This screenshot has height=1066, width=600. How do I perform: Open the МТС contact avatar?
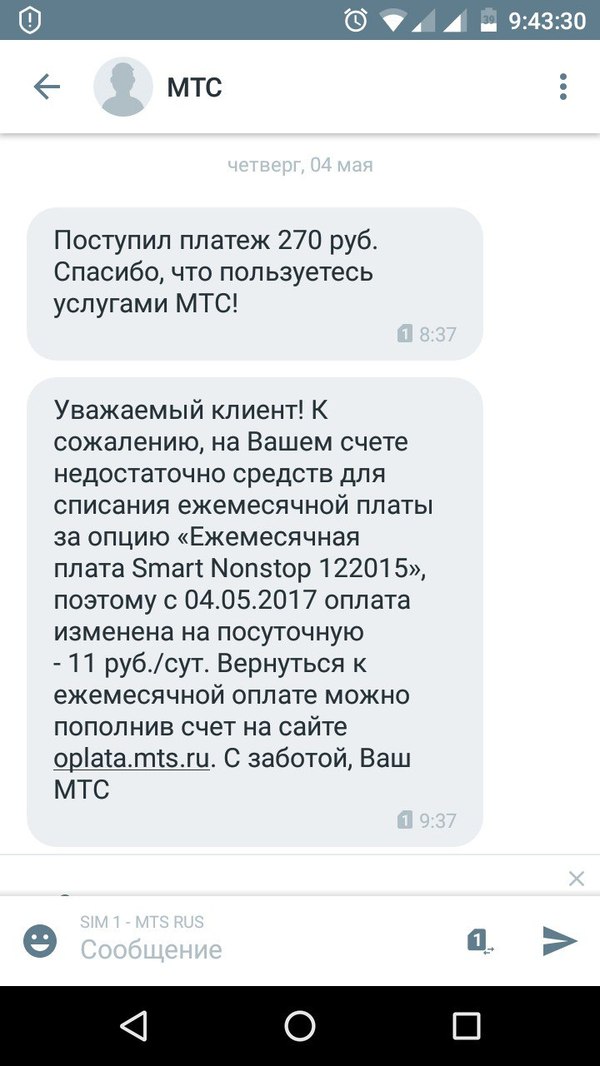[x=123, y=88]
